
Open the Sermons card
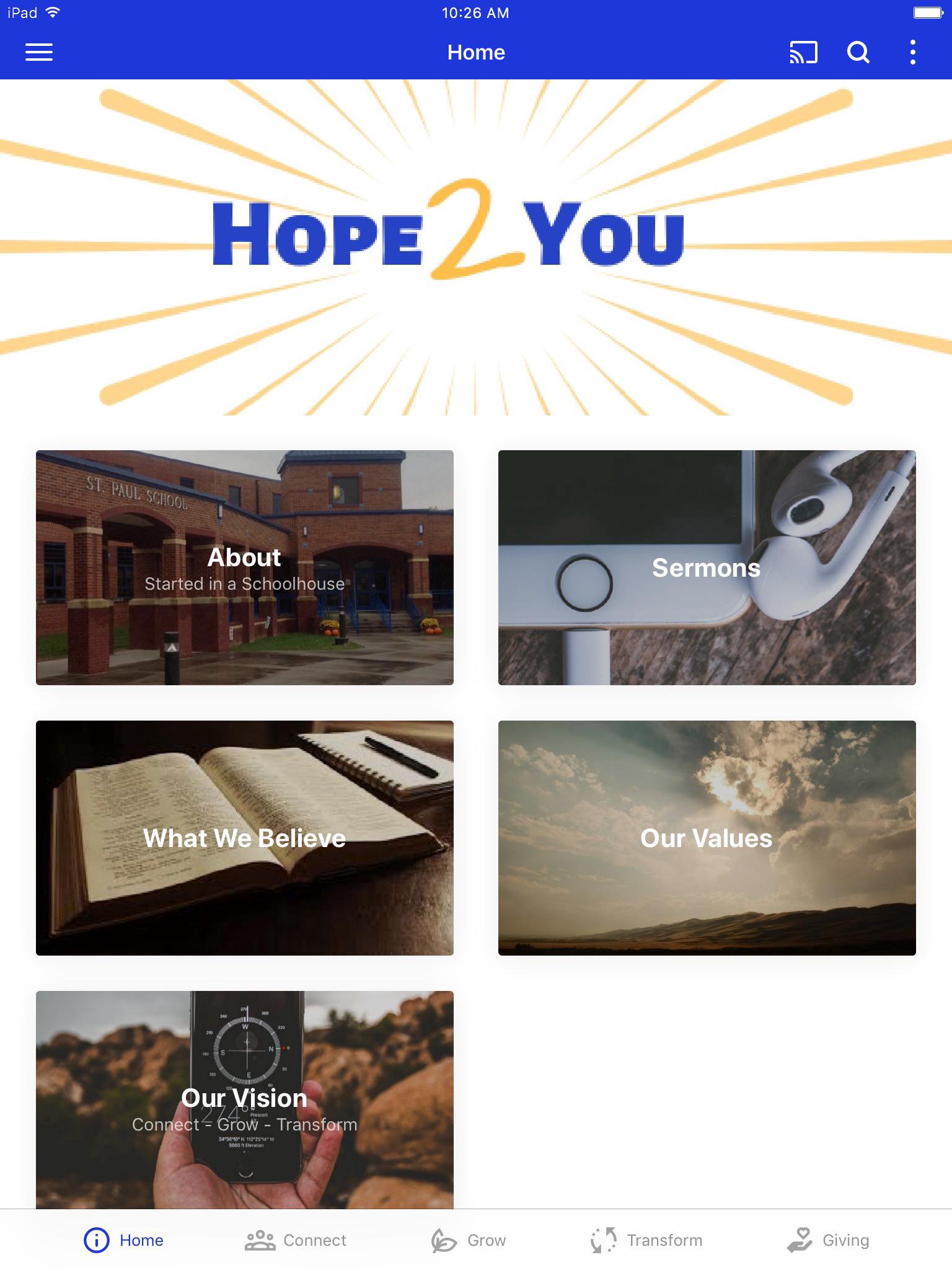[707, 567]
